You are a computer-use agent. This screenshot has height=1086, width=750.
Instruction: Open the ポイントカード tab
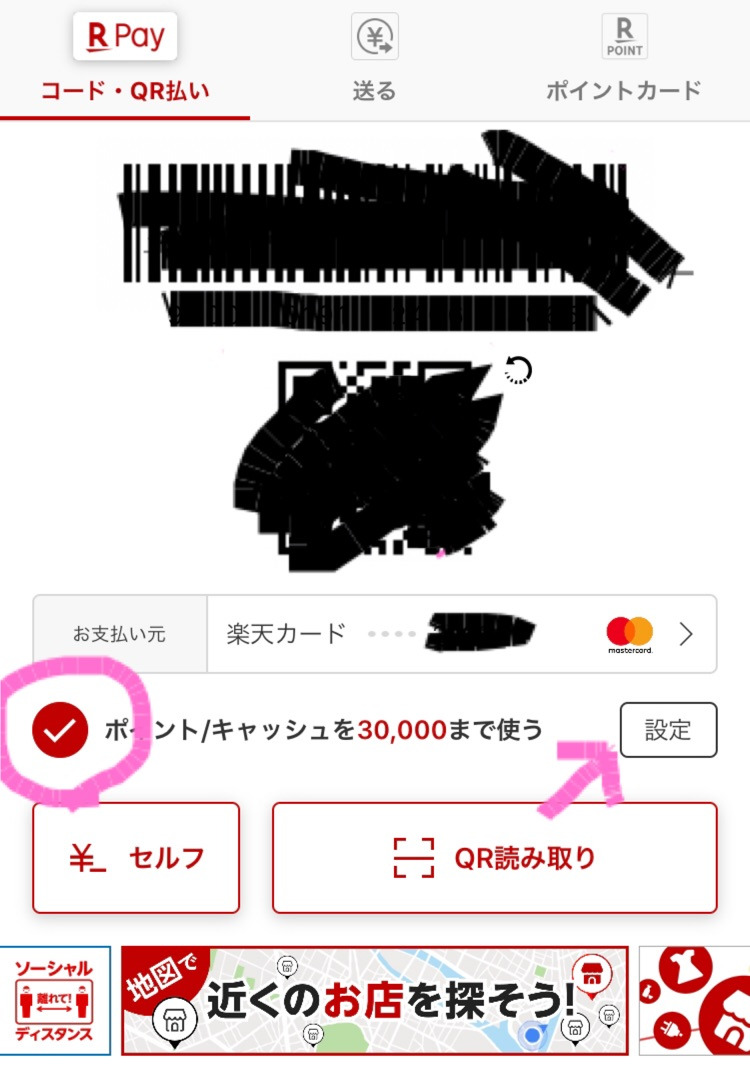click(624, 60)
